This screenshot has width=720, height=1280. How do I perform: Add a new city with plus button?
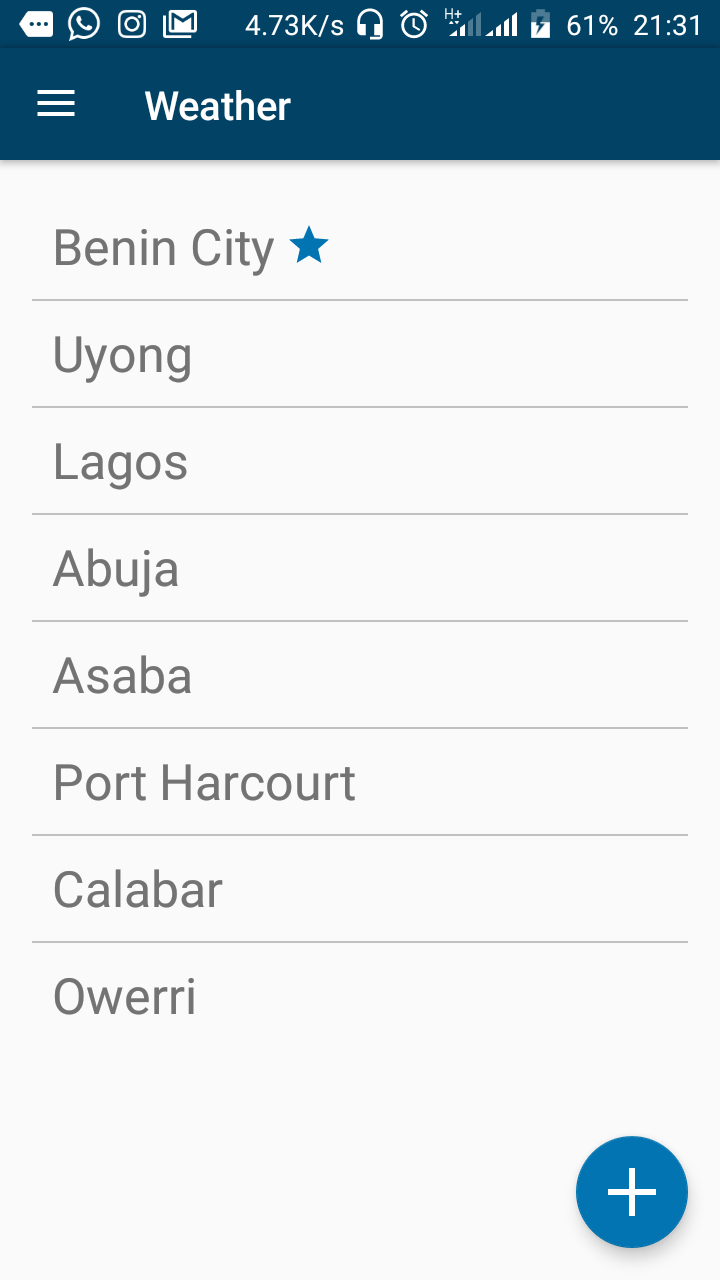(632, 1192)
